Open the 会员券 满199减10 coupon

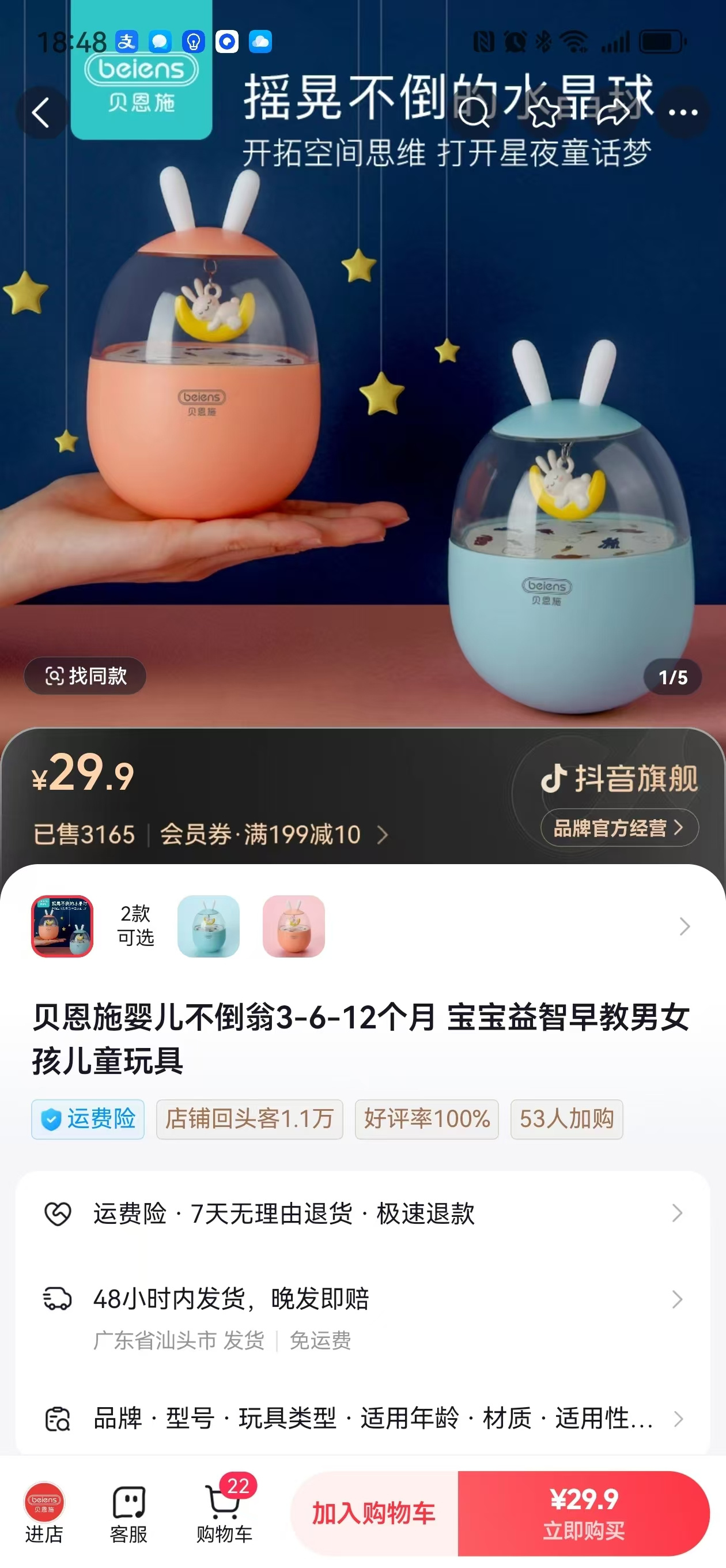click(273, 835)
